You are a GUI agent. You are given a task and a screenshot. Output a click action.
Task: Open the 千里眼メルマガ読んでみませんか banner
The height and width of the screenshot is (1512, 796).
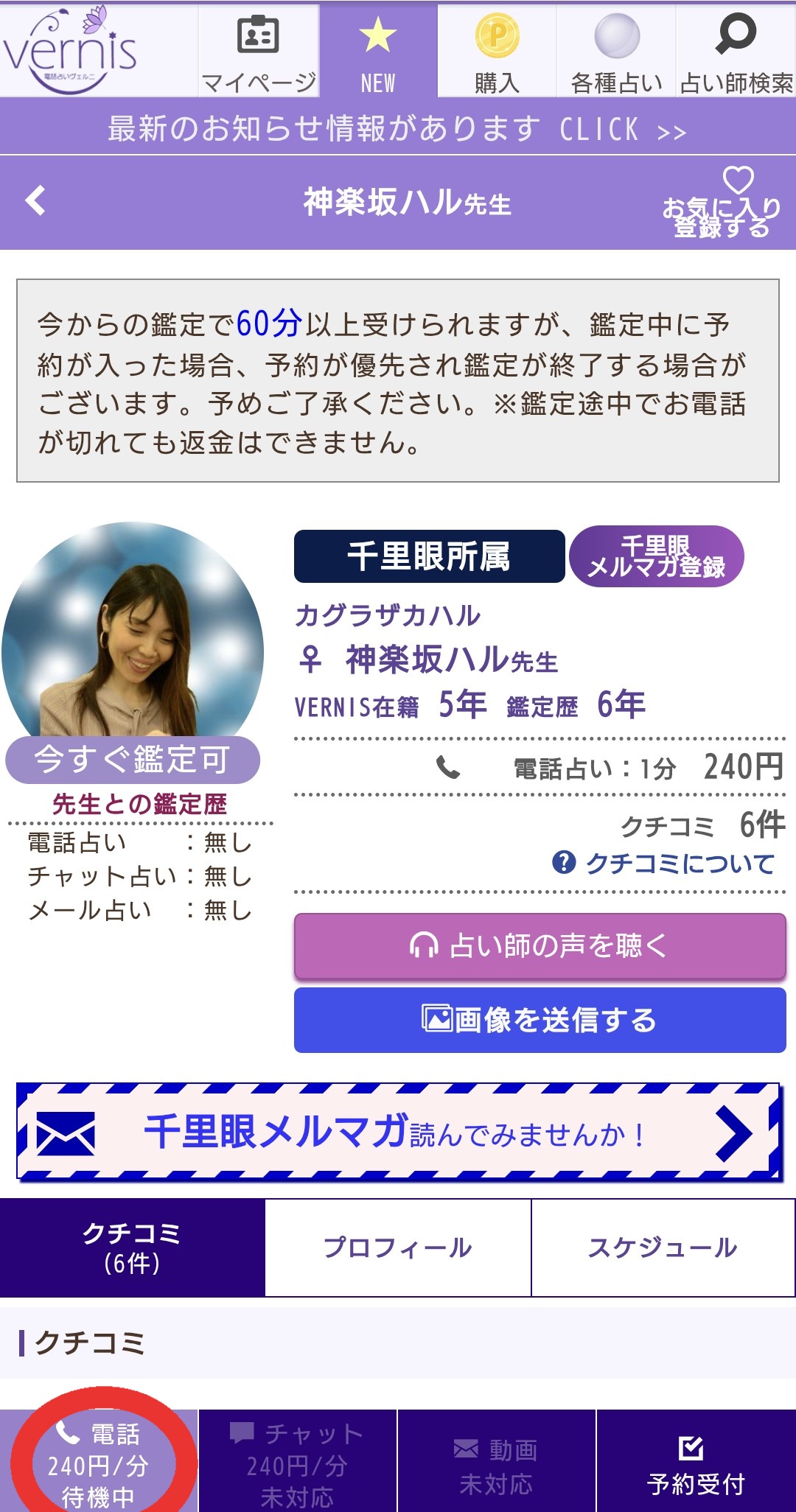coord(398,1132)
